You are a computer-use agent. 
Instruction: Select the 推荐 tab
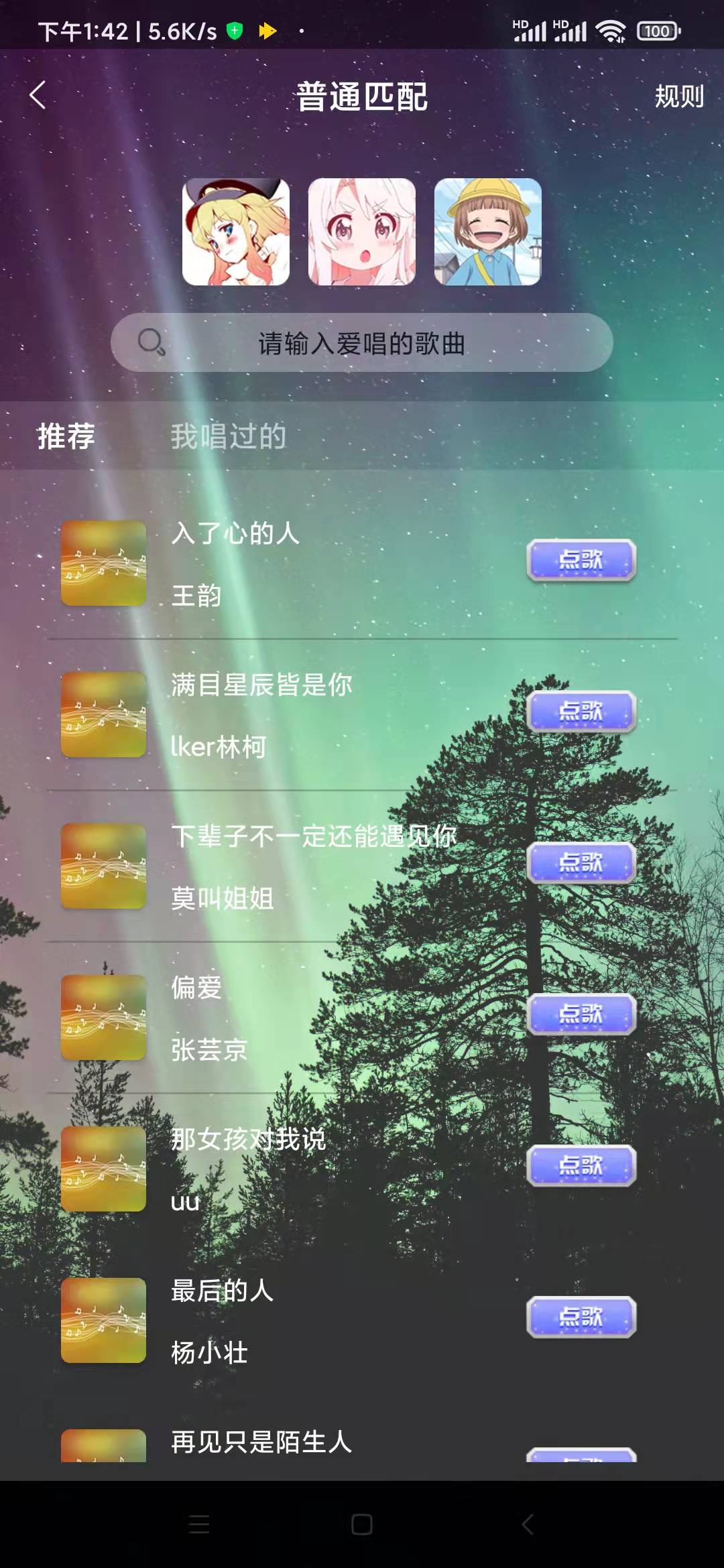[66, 436]
